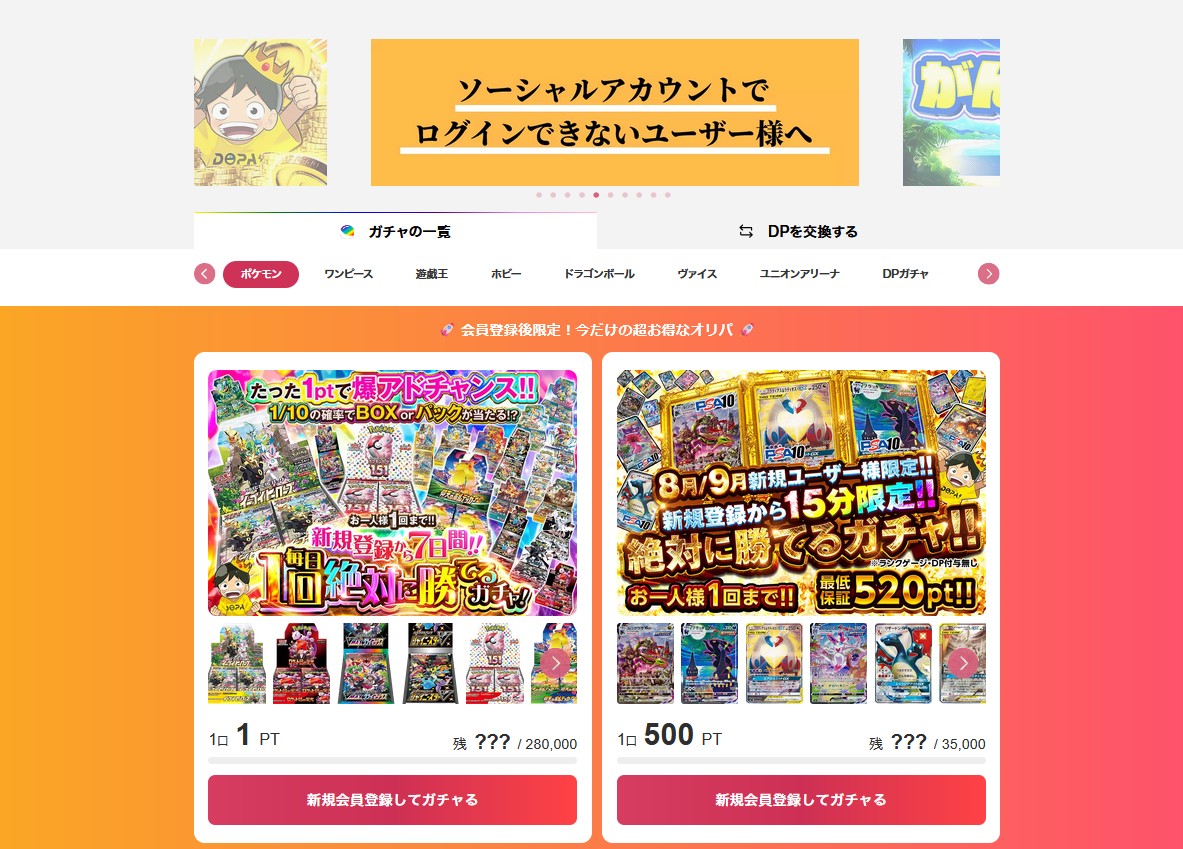This screenshot has height=849, width=1183.
Task: Select the ワンピース category chip
Action: coord(348,274)
